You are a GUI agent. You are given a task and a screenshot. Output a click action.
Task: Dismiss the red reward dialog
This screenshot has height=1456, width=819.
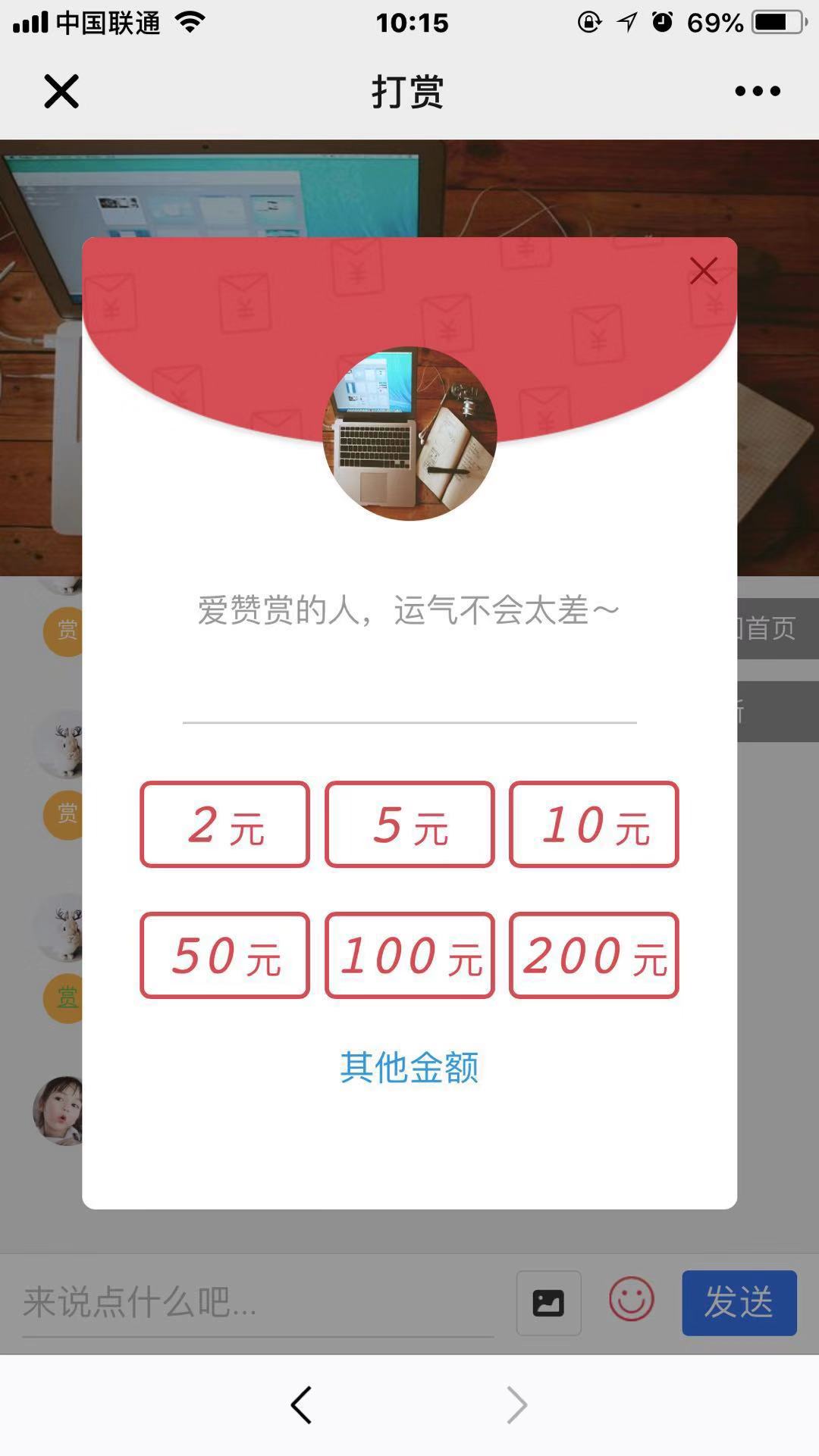click(703, 271)
